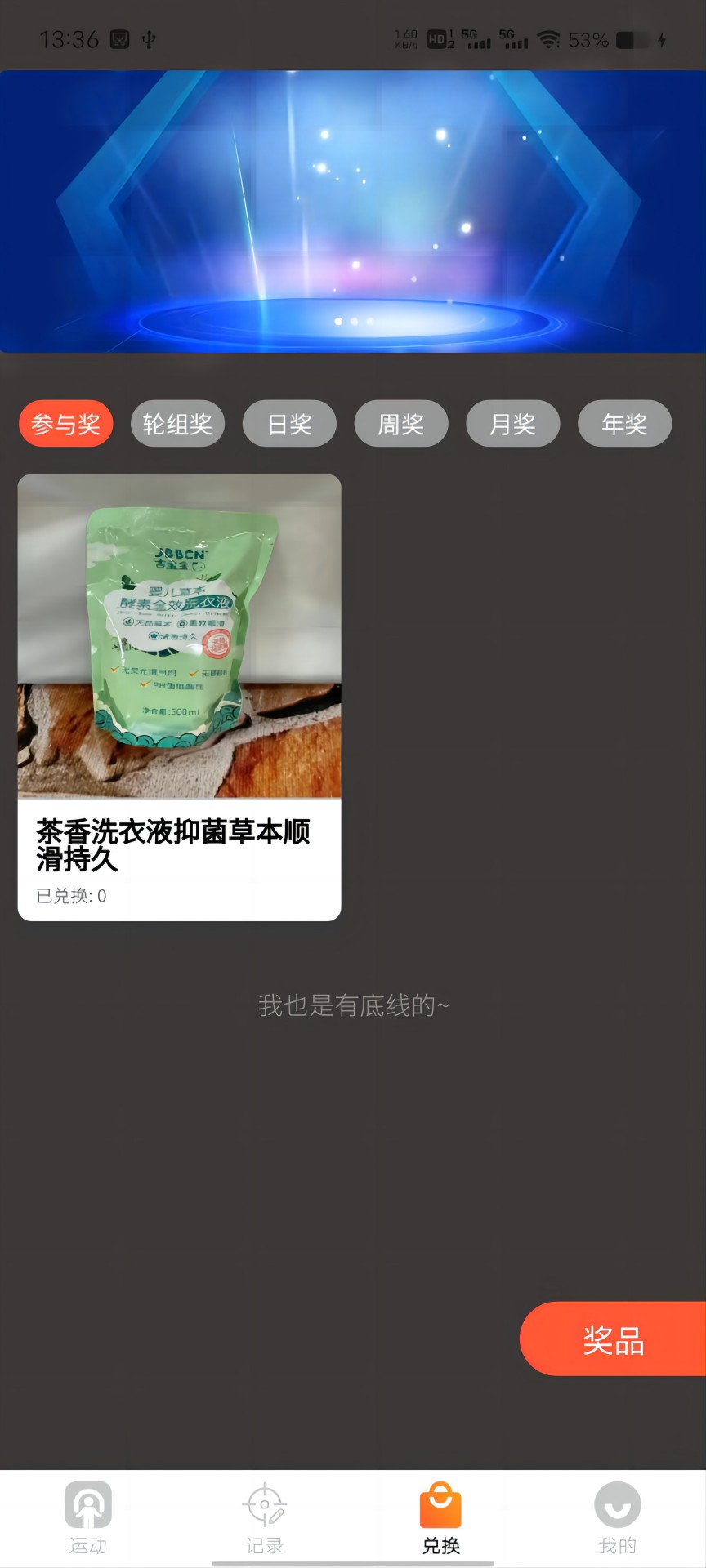Tap the HD icon in the status bar

[438, 37]
